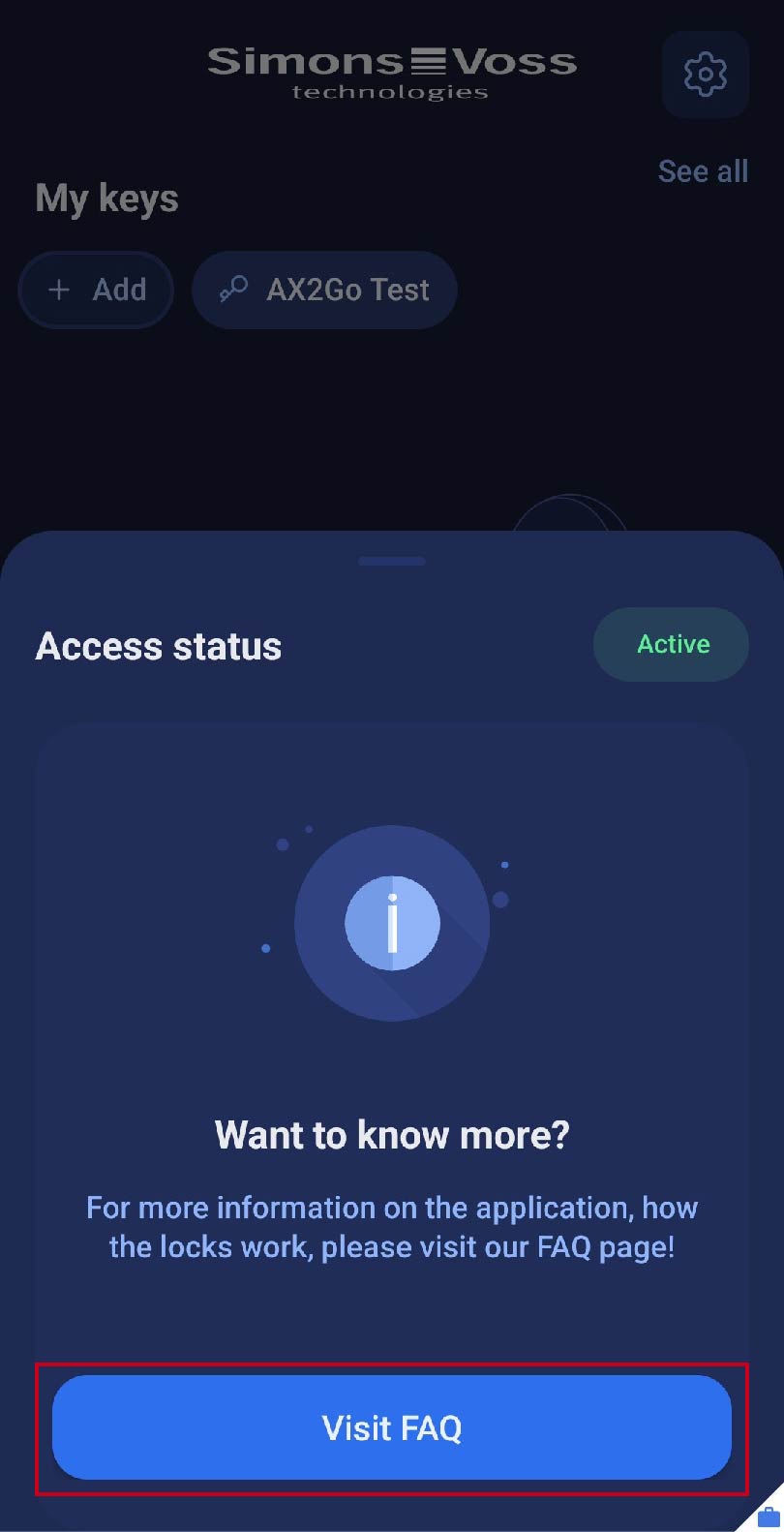Tap See all keys

tap(703, 171)
